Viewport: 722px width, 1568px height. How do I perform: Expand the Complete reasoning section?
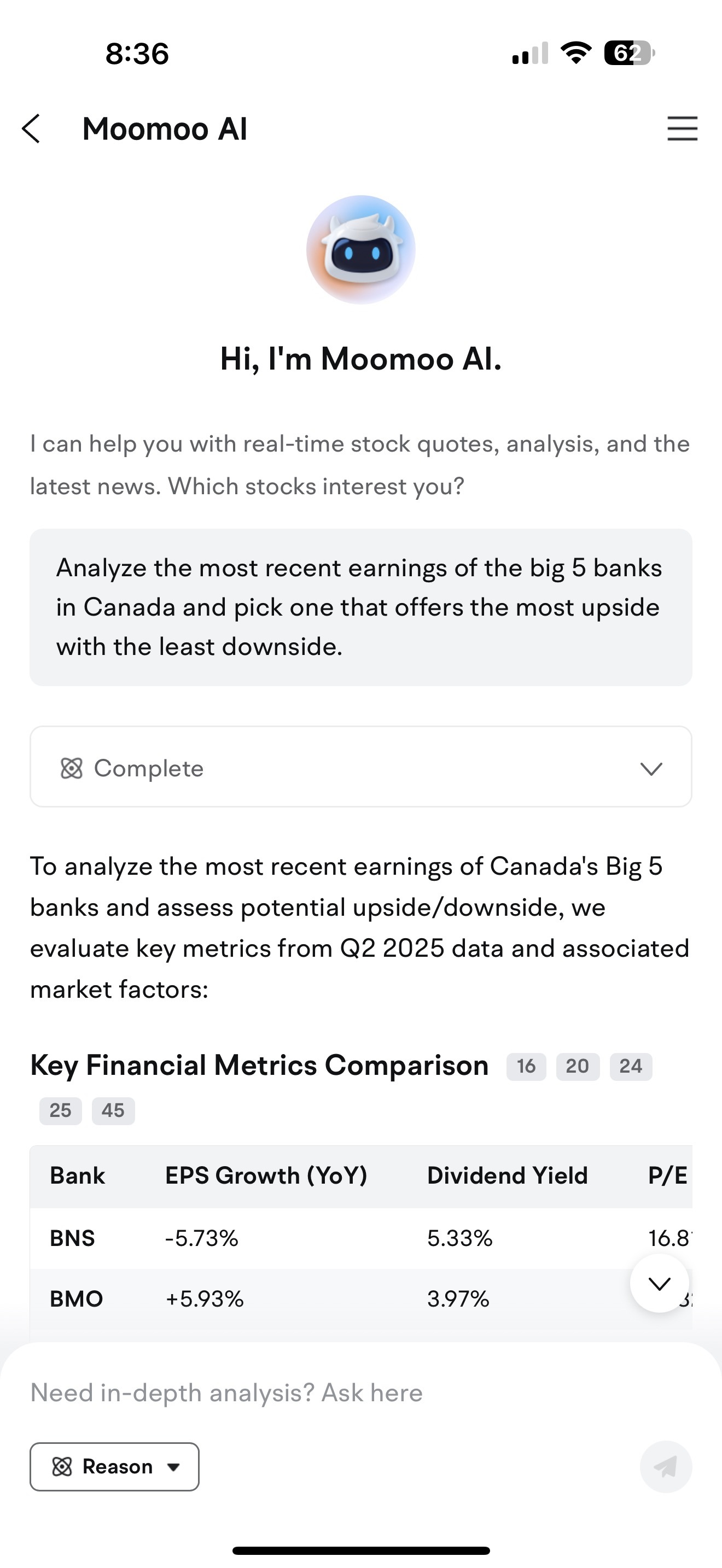pos(361,767)
